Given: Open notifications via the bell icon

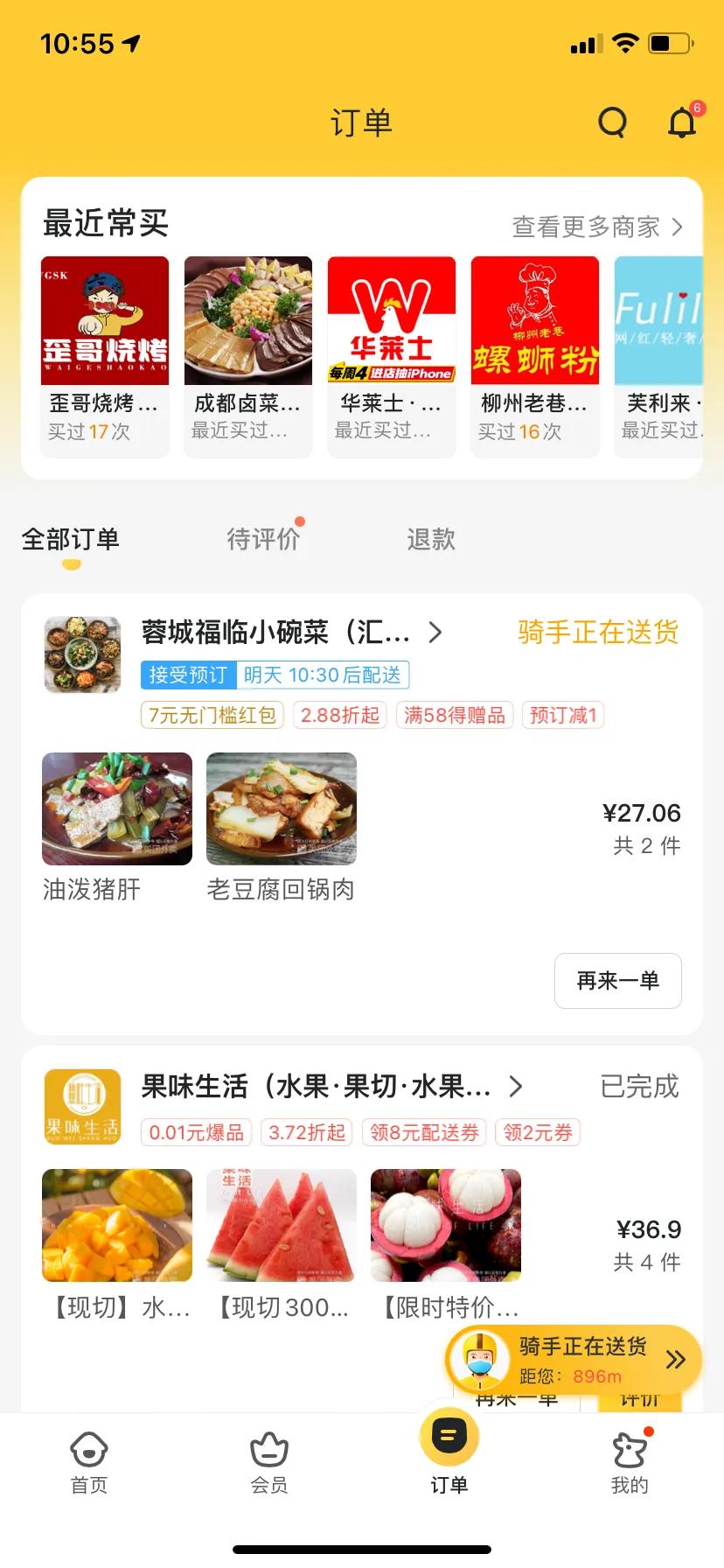Looking at the screenshot, I should [x=681, y=122].
